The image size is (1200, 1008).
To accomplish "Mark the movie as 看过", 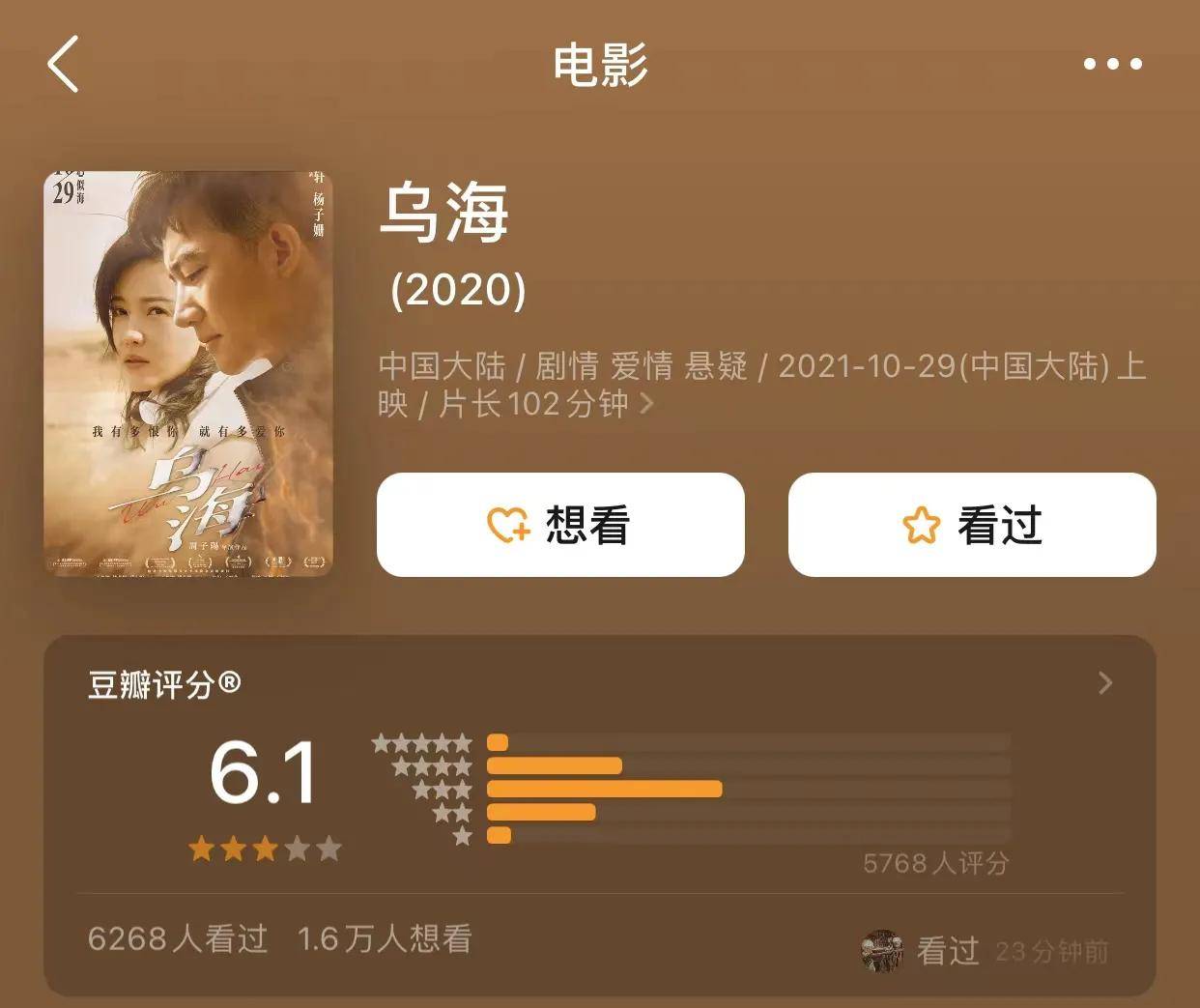I will [971, 525].
